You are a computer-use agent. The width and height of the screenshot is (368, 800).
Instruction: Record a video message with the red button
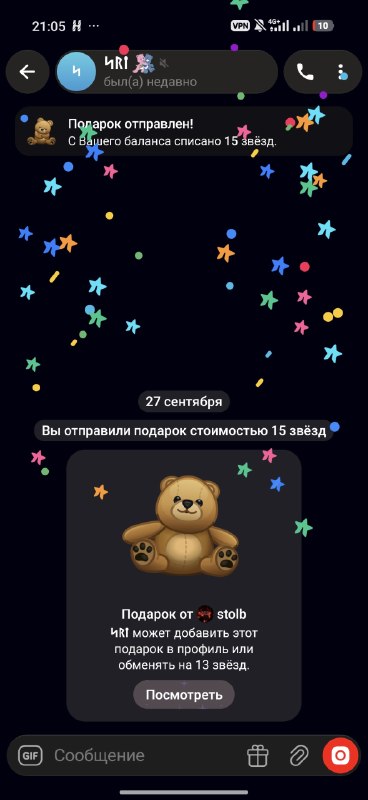(x=340, y=756)
